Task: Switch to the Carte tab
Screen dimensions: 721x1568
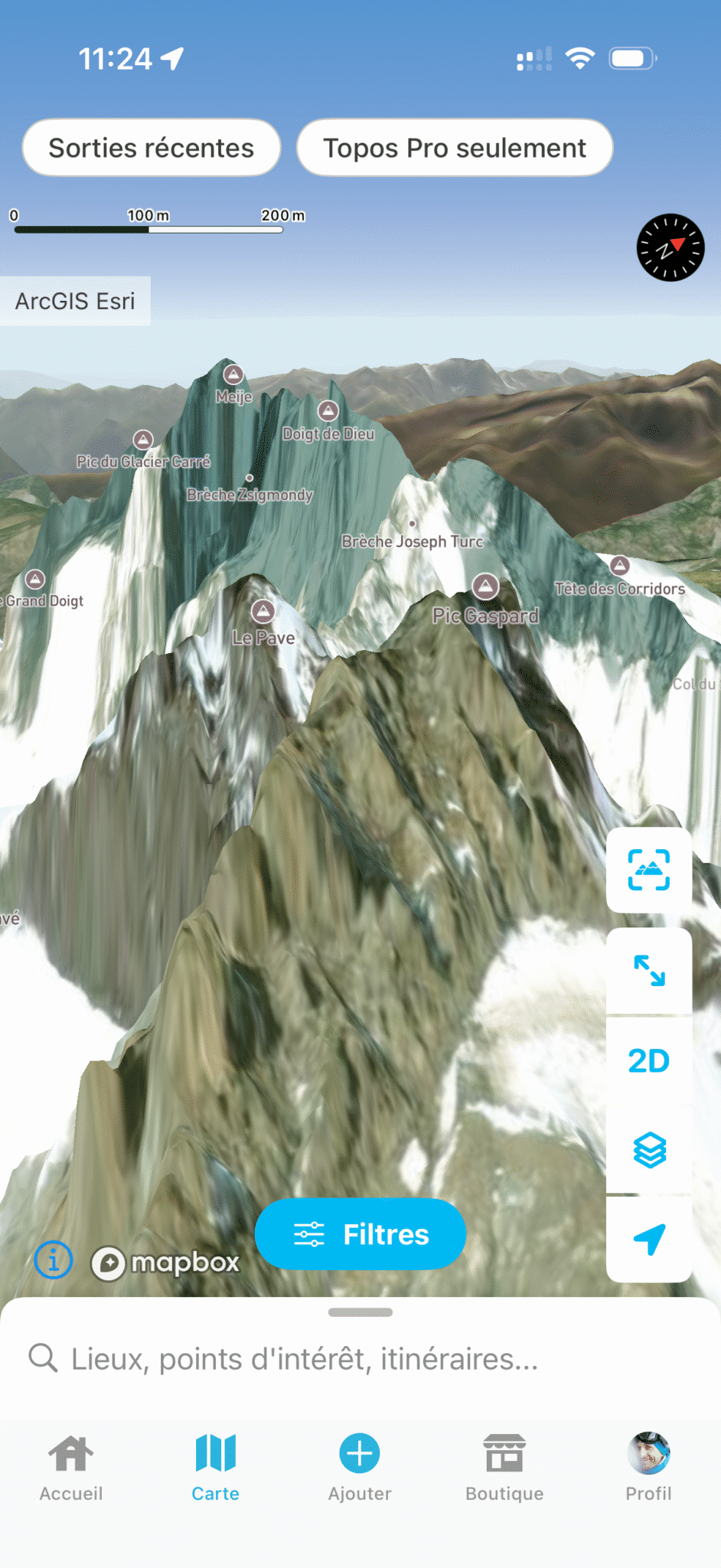Action: [x=215, y=1467]
